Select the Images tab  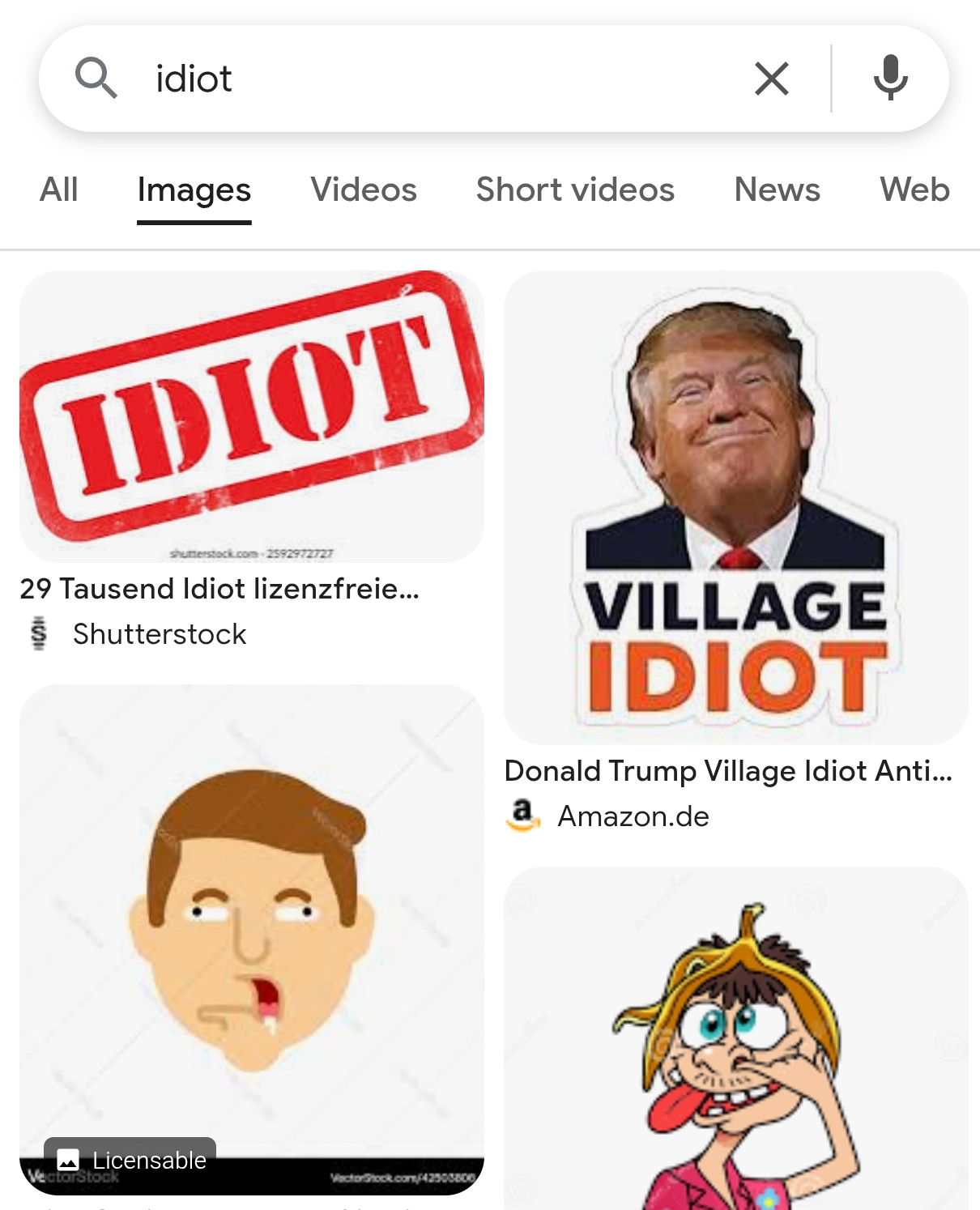click(x=194, y=190)
